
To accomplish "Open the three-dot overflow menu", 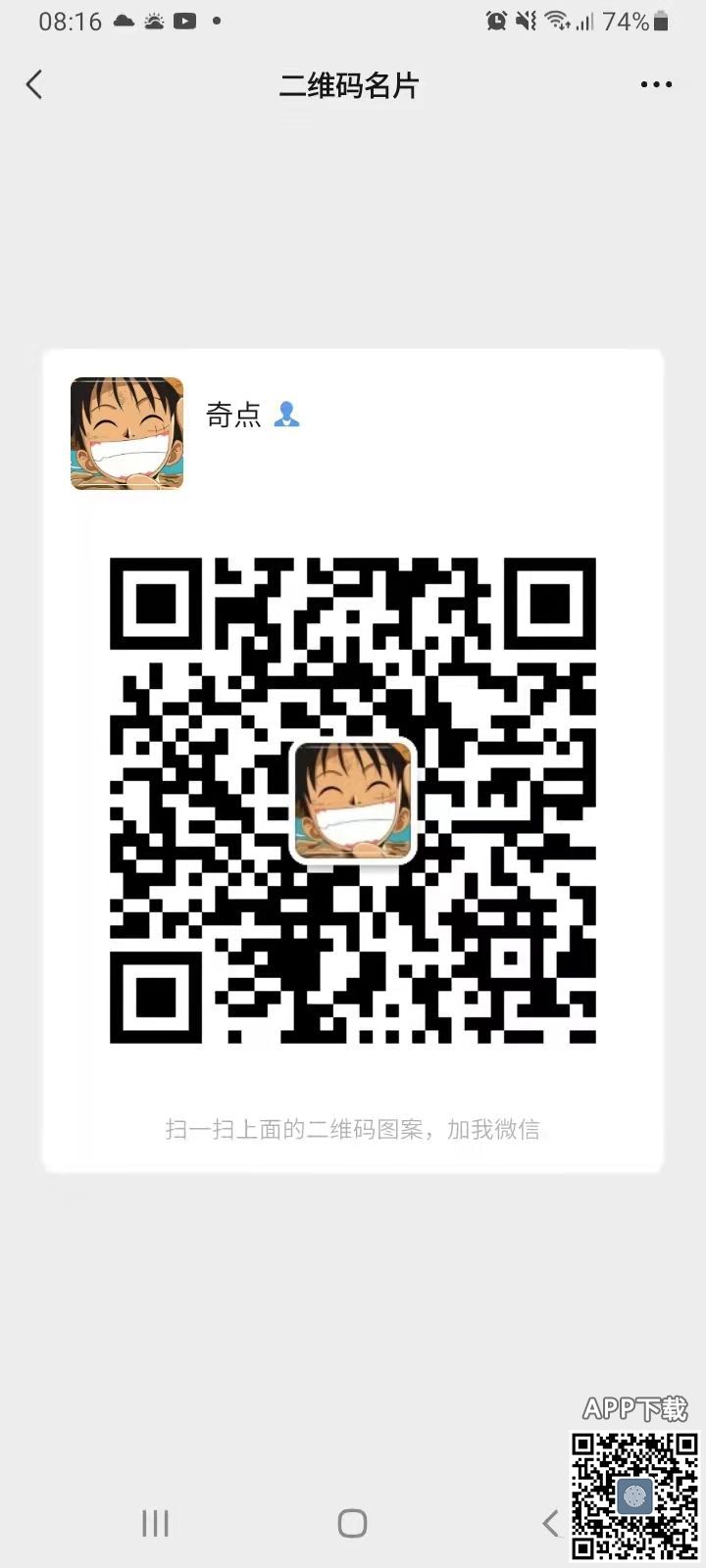I will pos(656,85).
